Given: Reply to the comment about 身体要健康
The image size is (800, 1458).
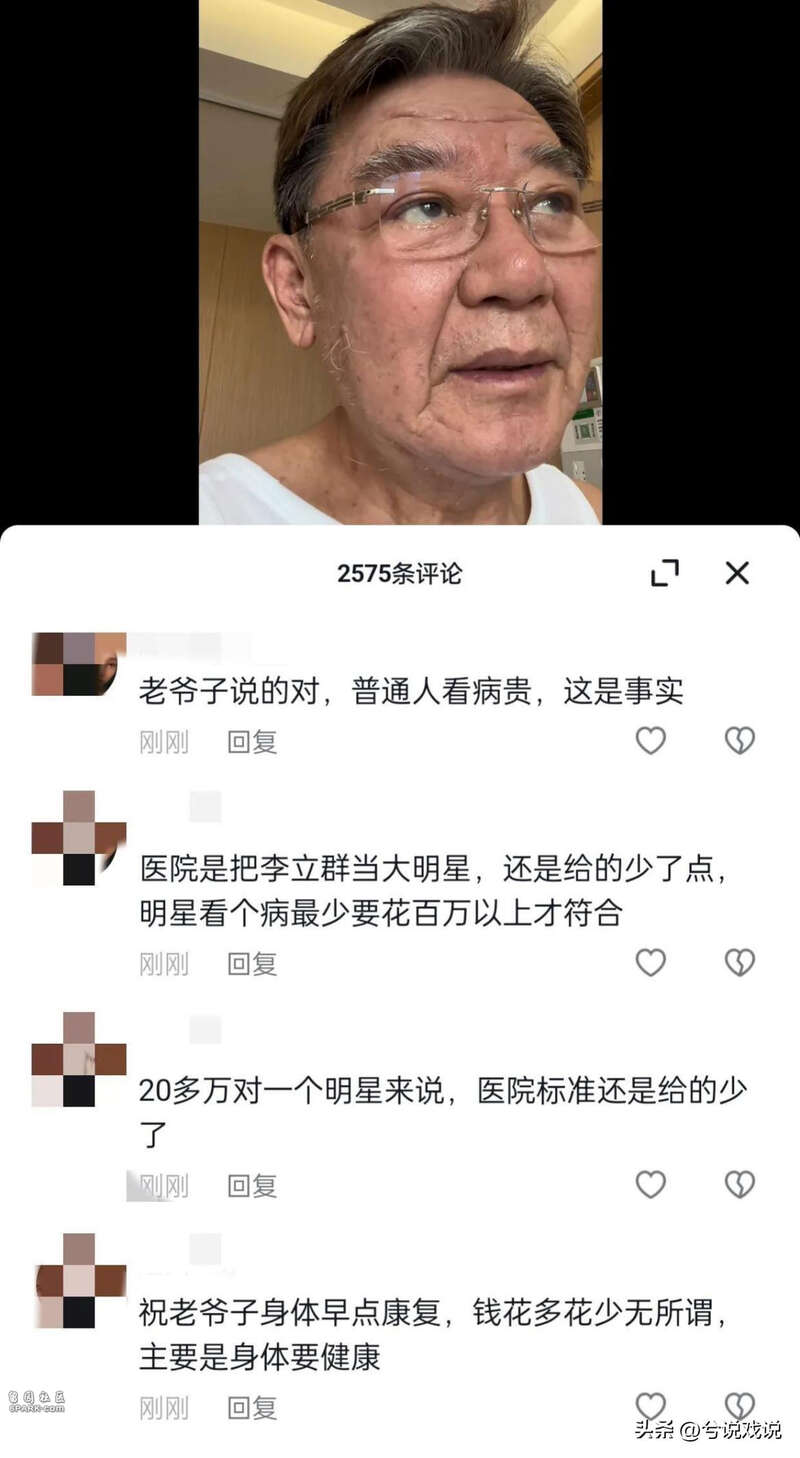Looking at the screenshot, I should pyautogui.click(x=252, y=1408).
